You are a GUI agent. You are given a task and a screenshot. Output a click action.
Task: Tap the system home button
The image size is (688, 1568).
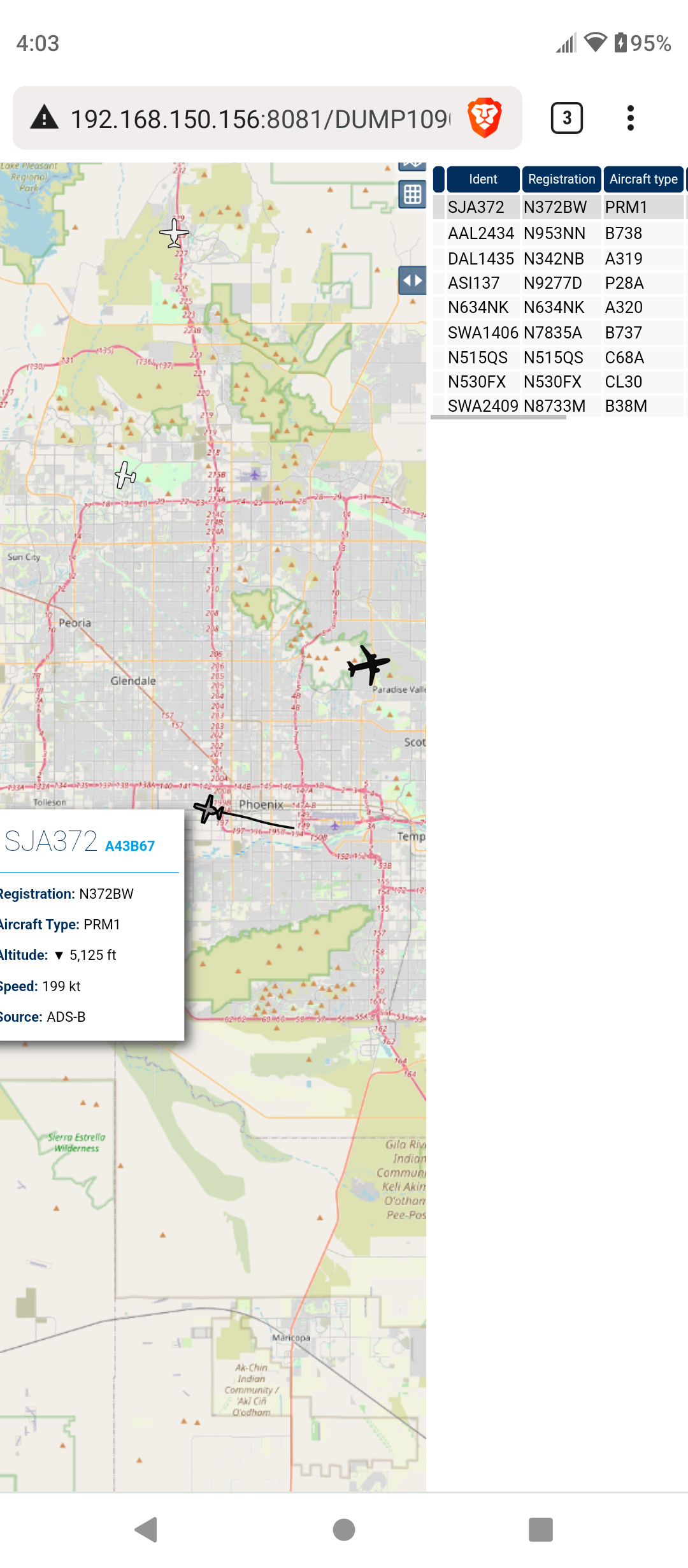[344, 1530]
